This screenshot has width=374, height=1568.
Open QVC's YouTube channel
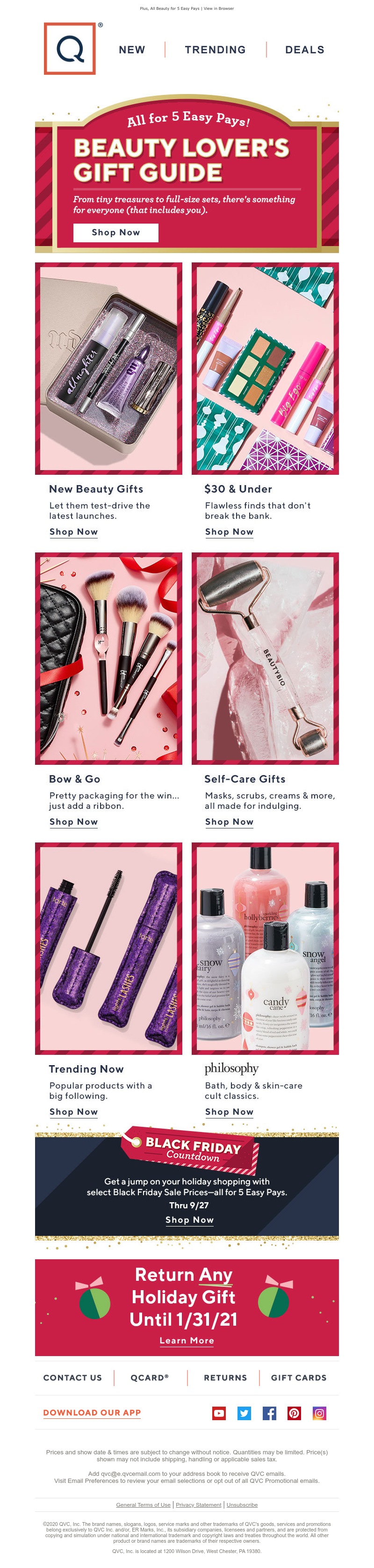pyautogui.click(x=219, y=1413)
